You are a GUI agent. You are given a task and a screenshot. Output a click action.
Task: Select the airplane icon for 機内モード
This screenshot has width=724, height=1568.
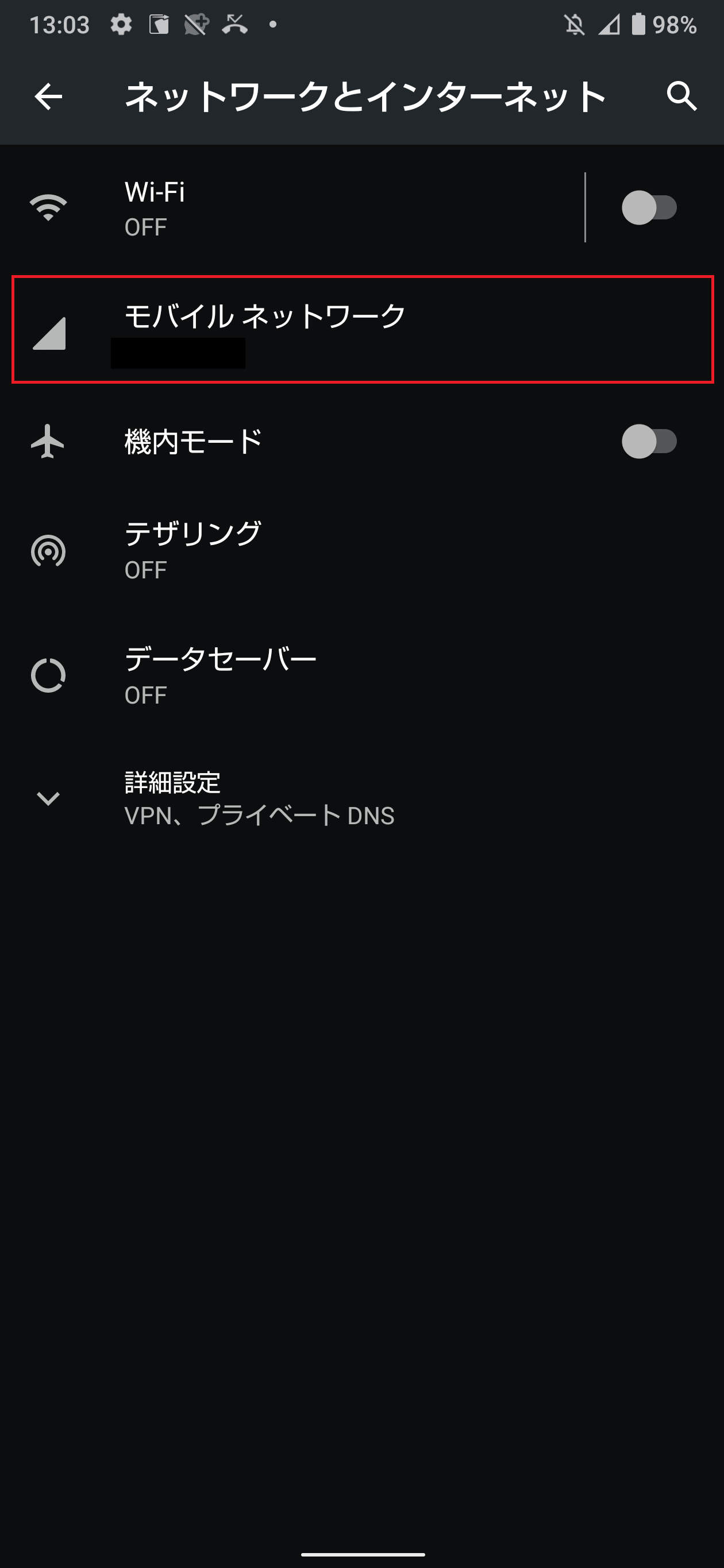tap(49, 442)
